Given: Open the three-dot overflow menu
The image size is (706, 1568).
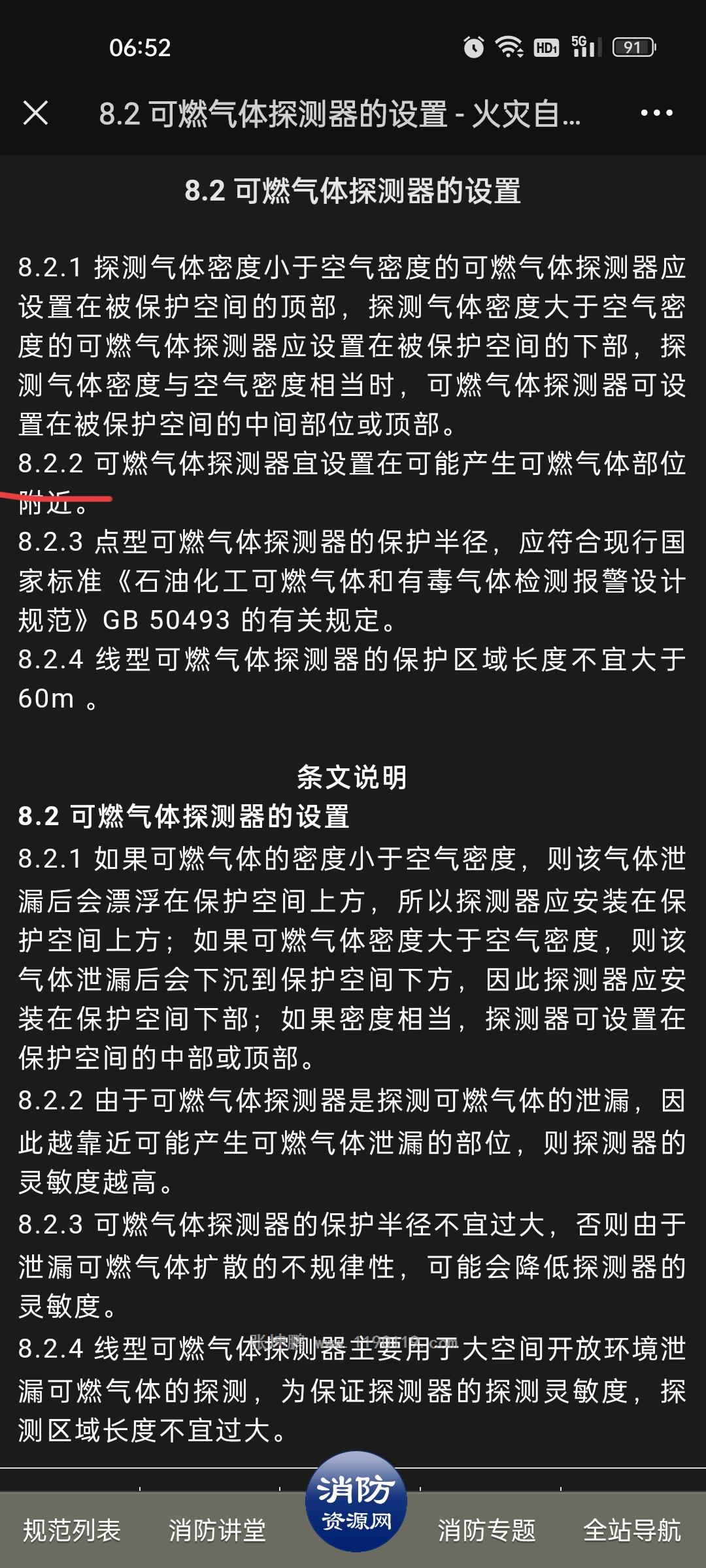Looking at the screenshot, I should pyautogui.click(x=656, y=113).
